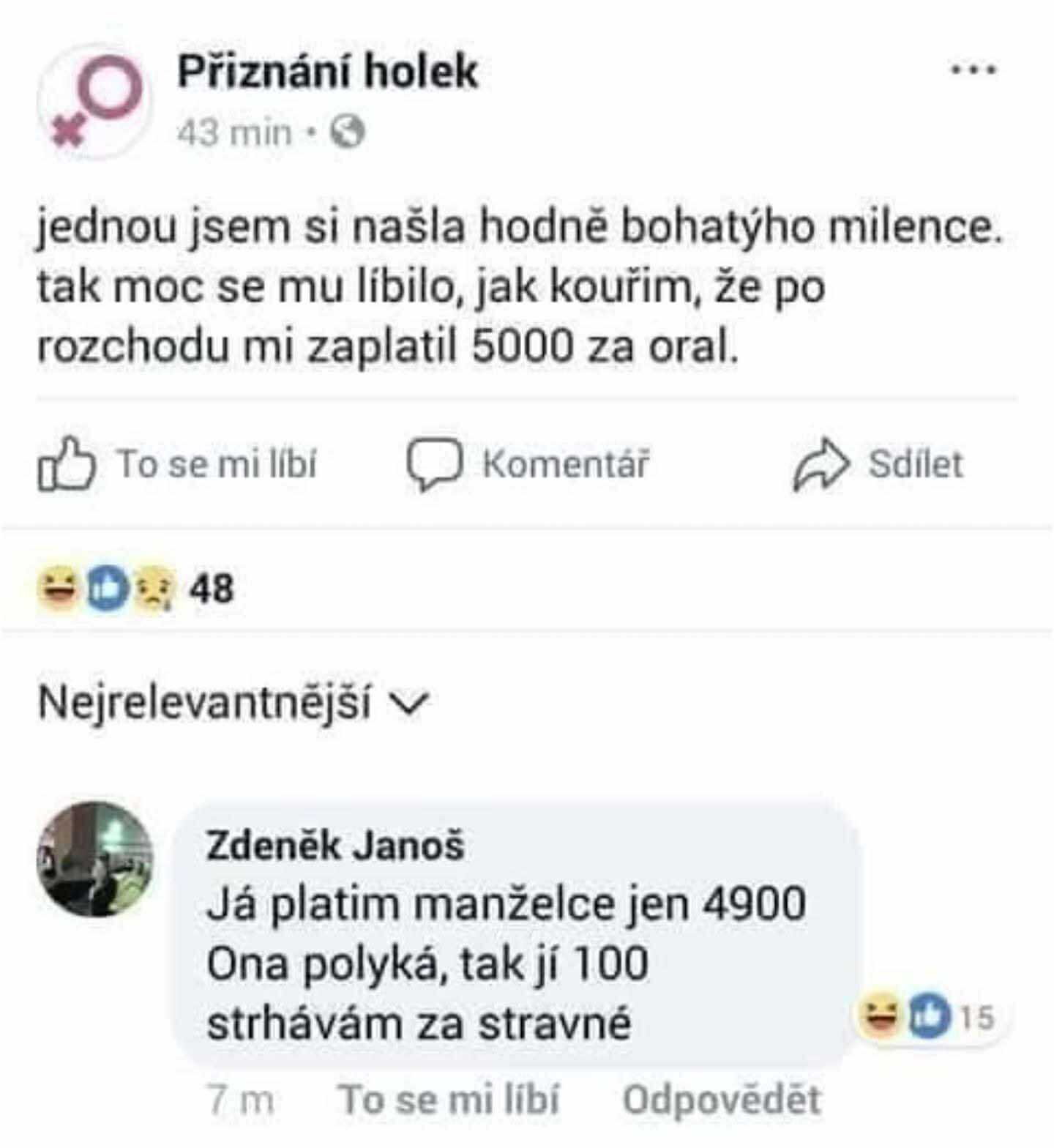This screenshot has height=1148, width=1054.
Task: Open the Přiznání holek page name
Action: [x=327, y=72]
